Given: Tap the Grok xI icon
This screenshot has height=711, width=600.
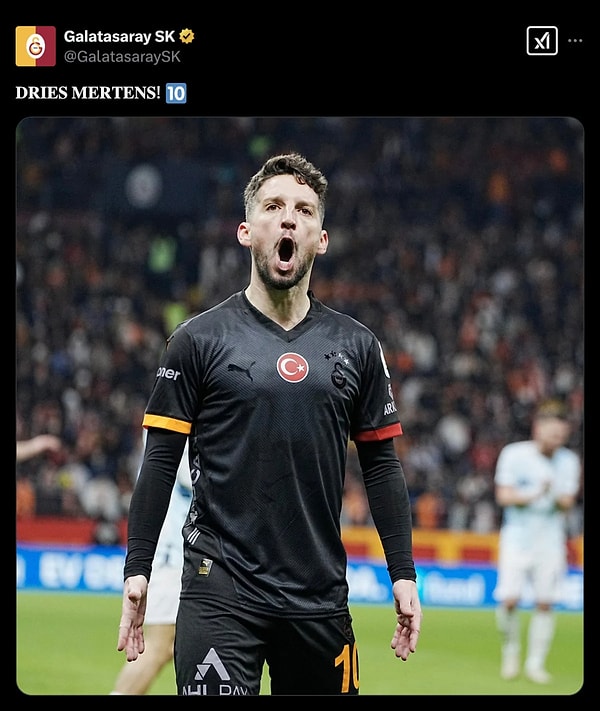Looking at the screenshot, I should click(541, 41).
